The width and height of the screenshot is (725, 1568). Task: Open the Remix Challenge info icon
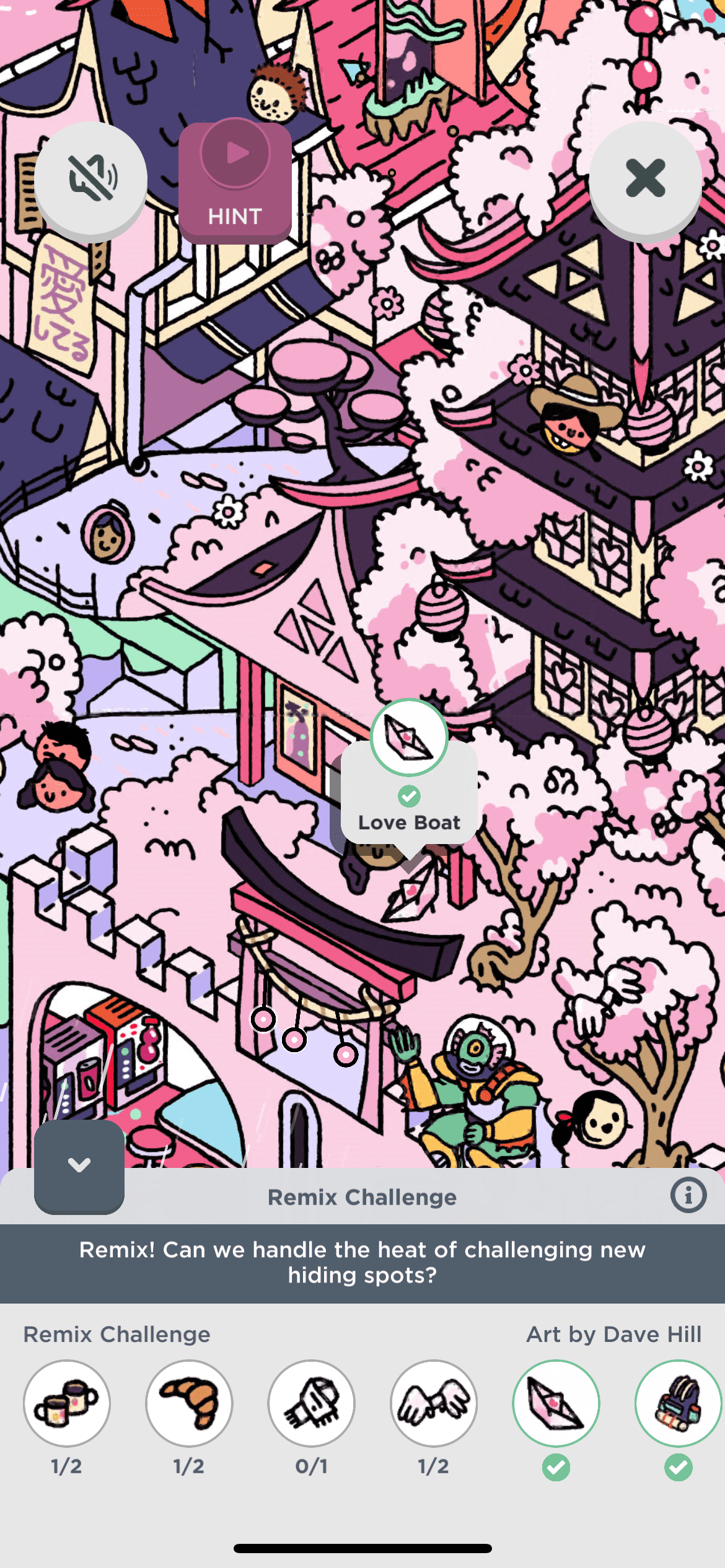688,1195
